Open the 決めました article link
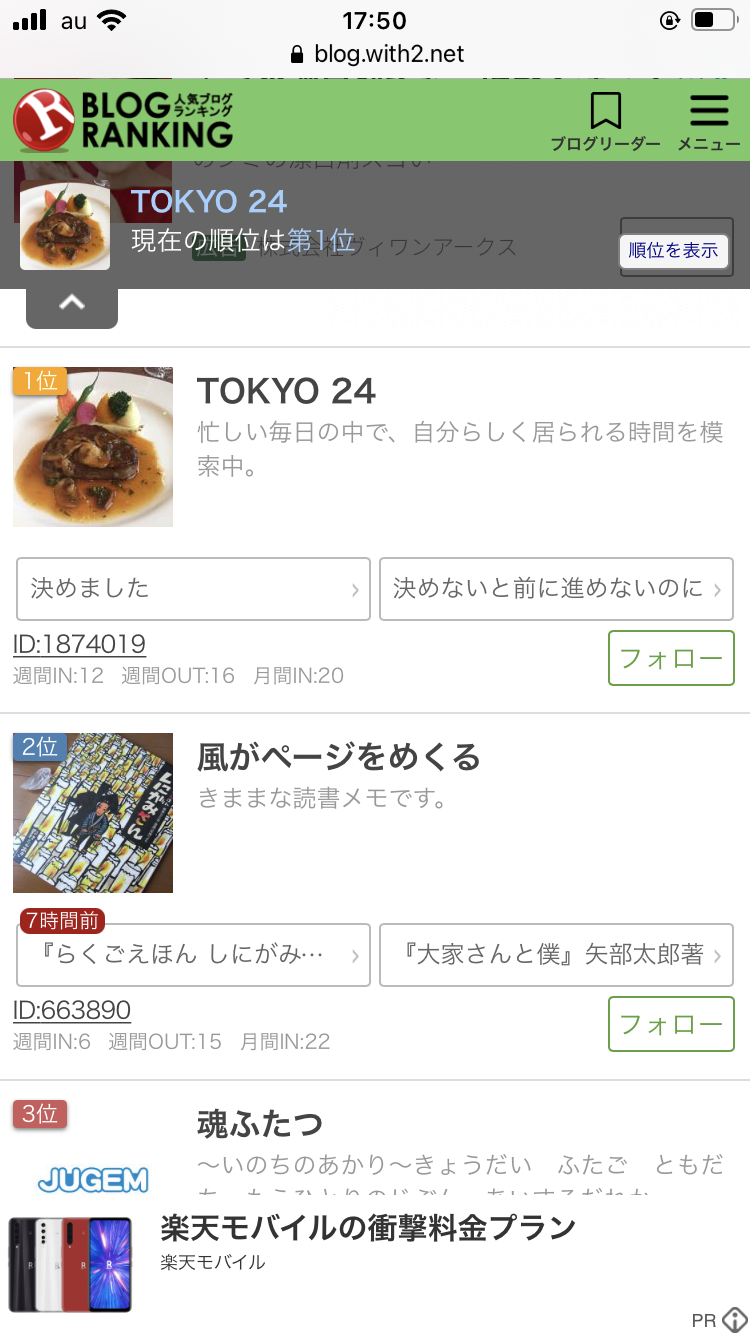The width and height of the screenshot is (750, 1334). 193,589
